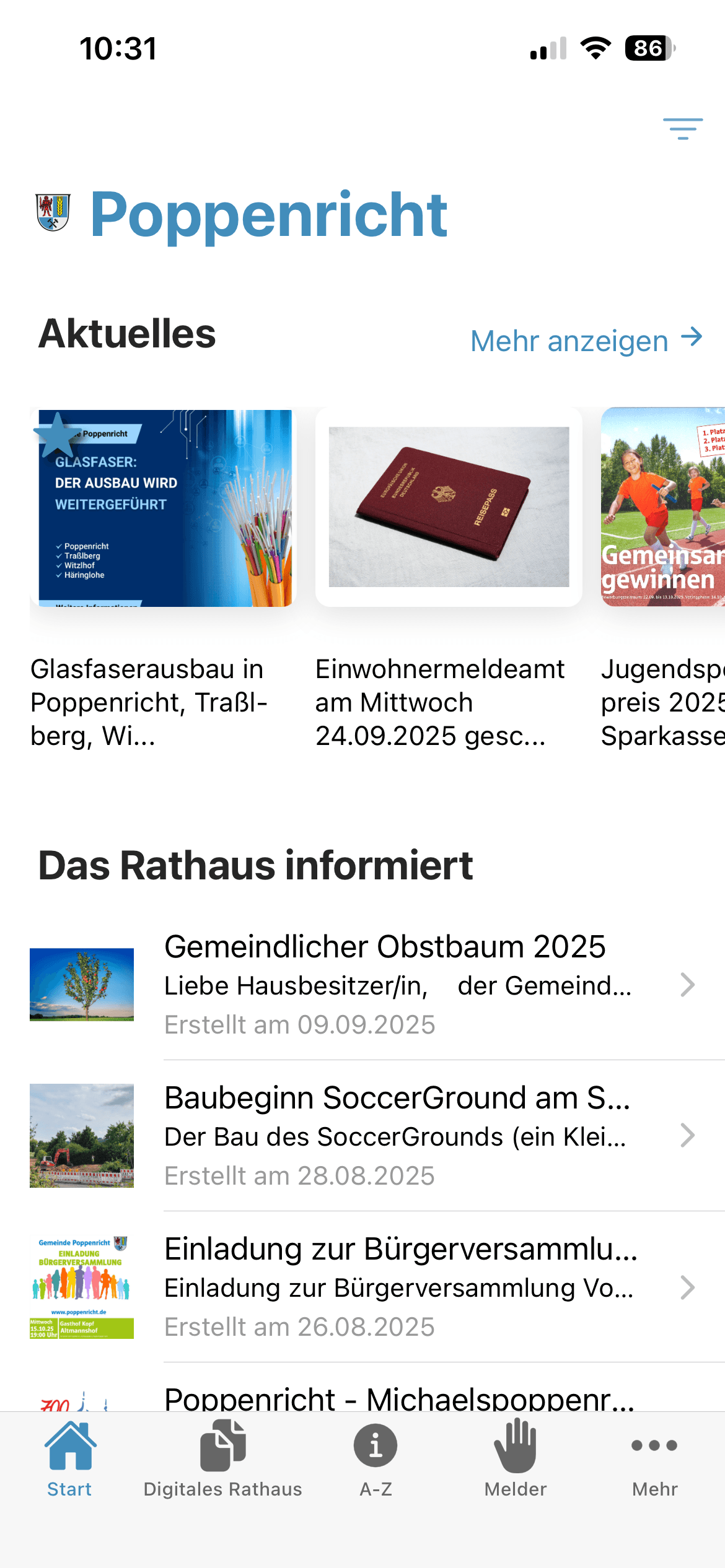Switch to the Digitales Rathaus tab
This screenshot has height=1568, width=725.
[222, 1458]
